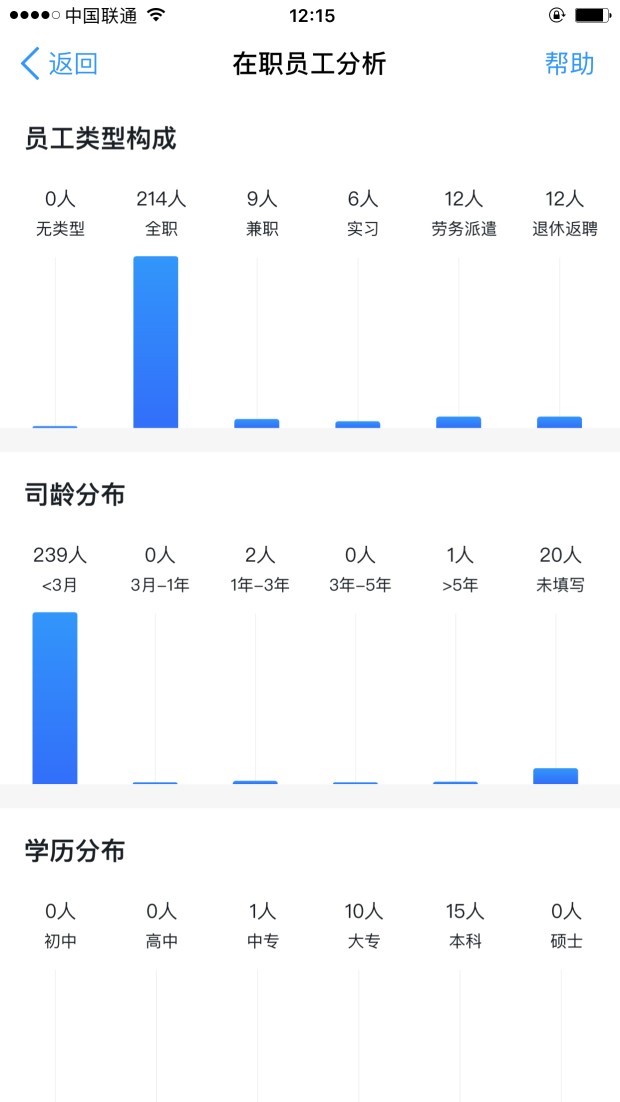This screenshot has width=620, height=1102.
Task: Open 帮助 help page
Action: pos(569,64)
